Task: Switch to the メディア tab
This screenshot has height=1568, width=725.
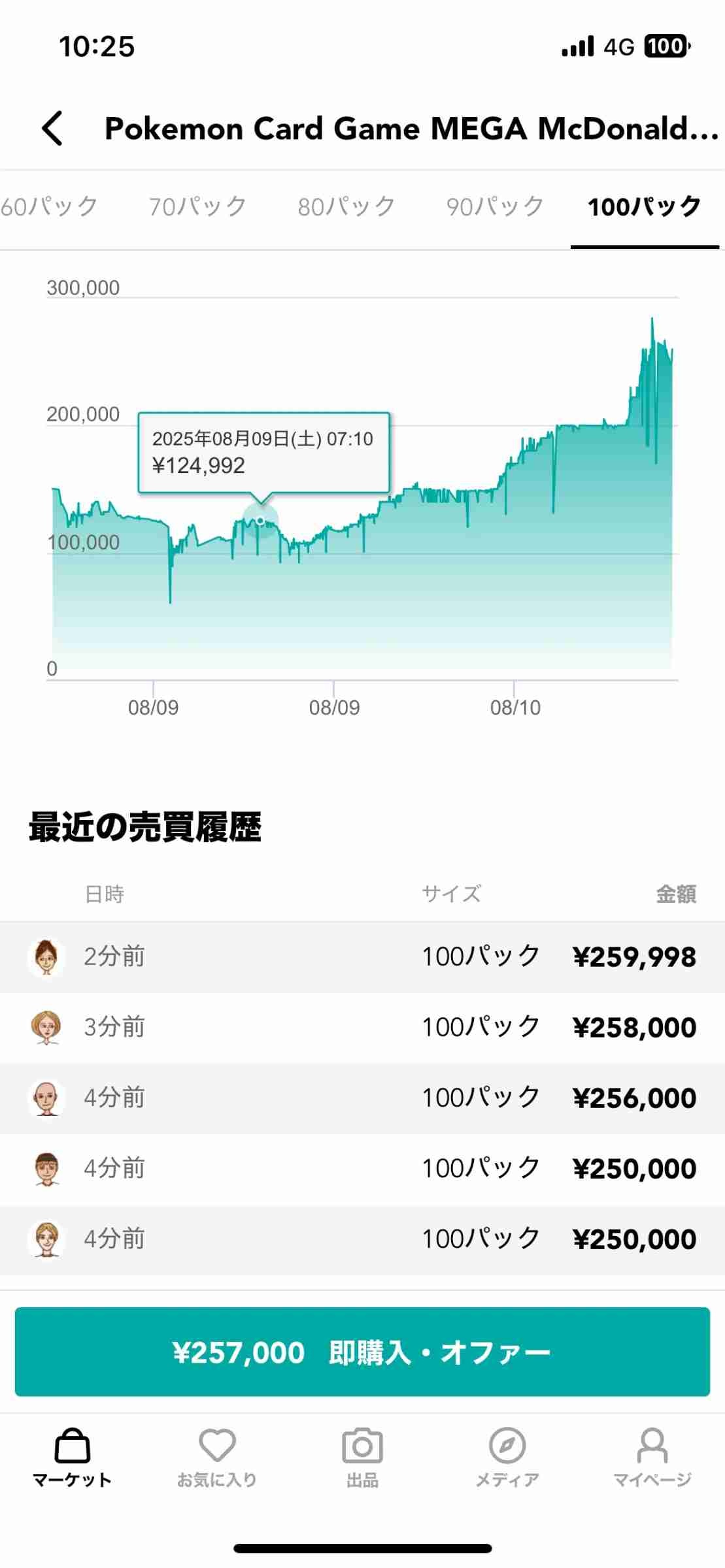Action: click(x=507, y=1456)
